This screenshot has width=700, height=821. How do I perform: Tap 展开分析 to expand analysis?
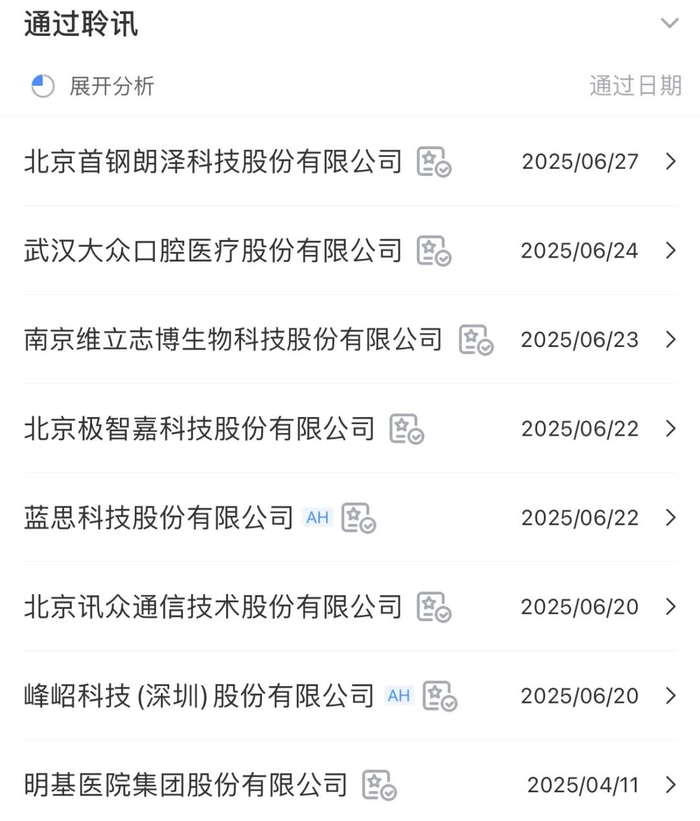111,86
